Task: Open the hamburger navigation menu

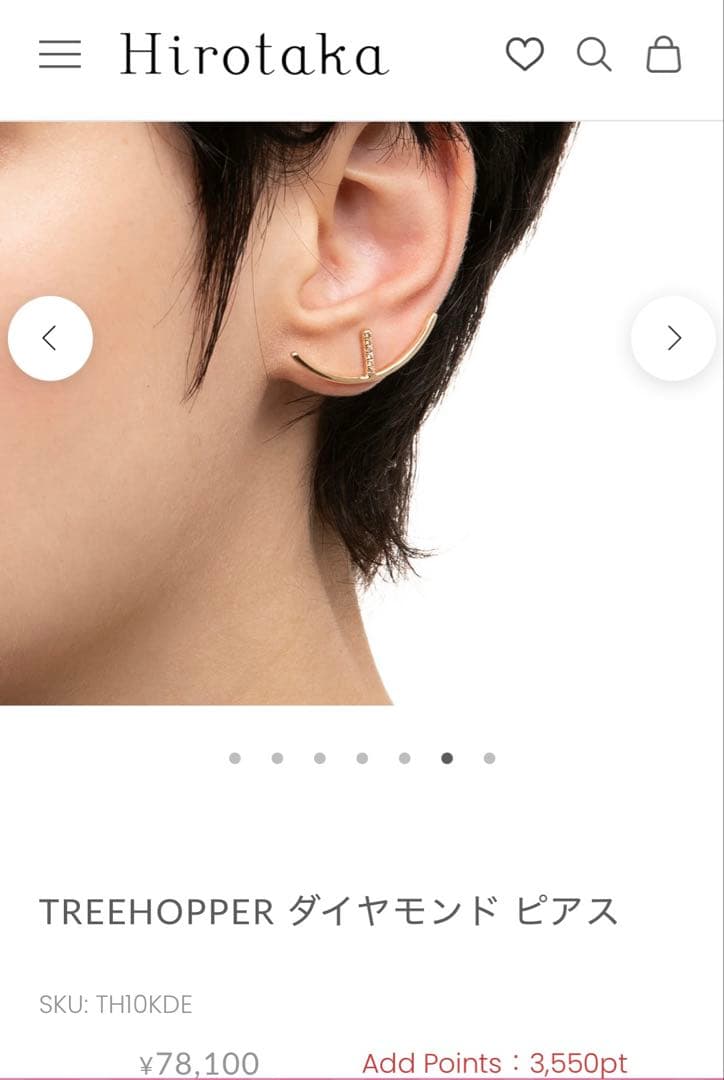Action: (x=60, y=54)
